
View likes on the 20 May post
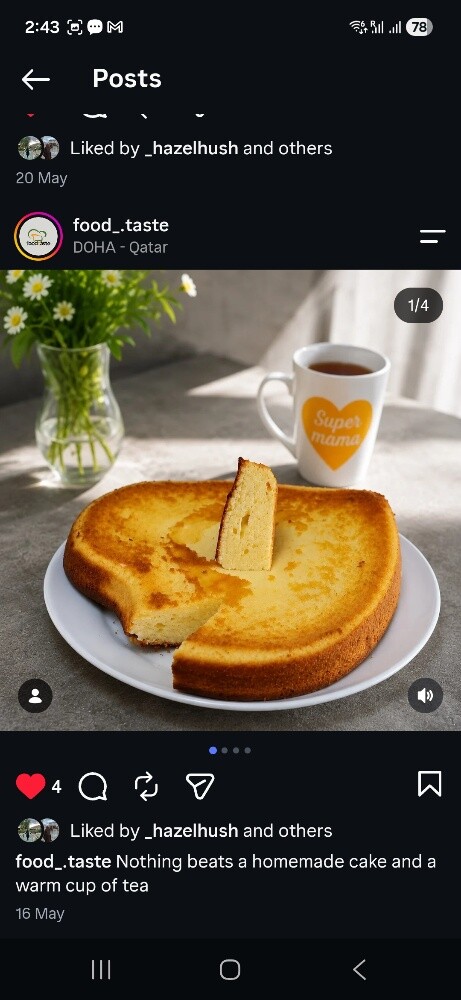(x=201, y=149)
